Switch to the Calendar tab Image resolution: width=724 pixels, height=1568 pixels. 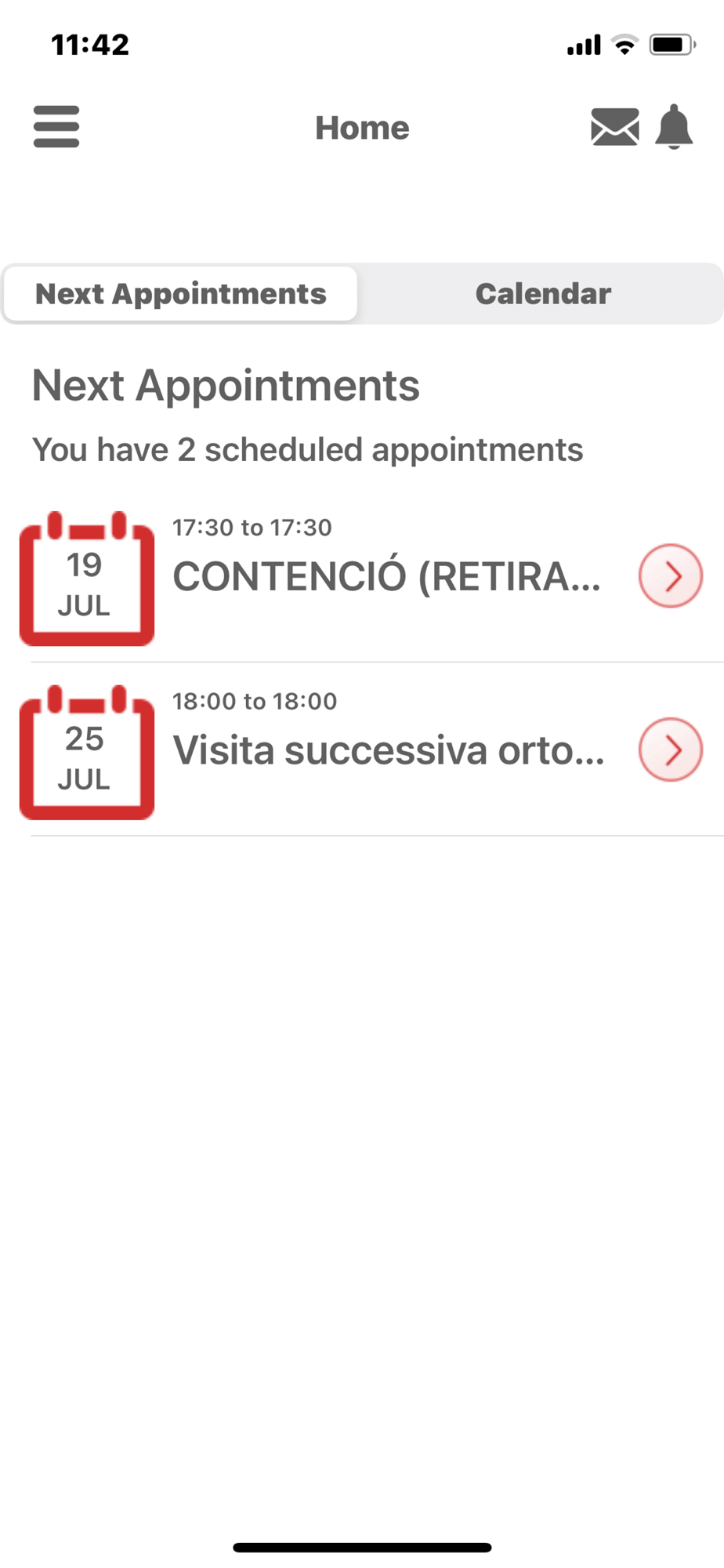pos(543,294)
